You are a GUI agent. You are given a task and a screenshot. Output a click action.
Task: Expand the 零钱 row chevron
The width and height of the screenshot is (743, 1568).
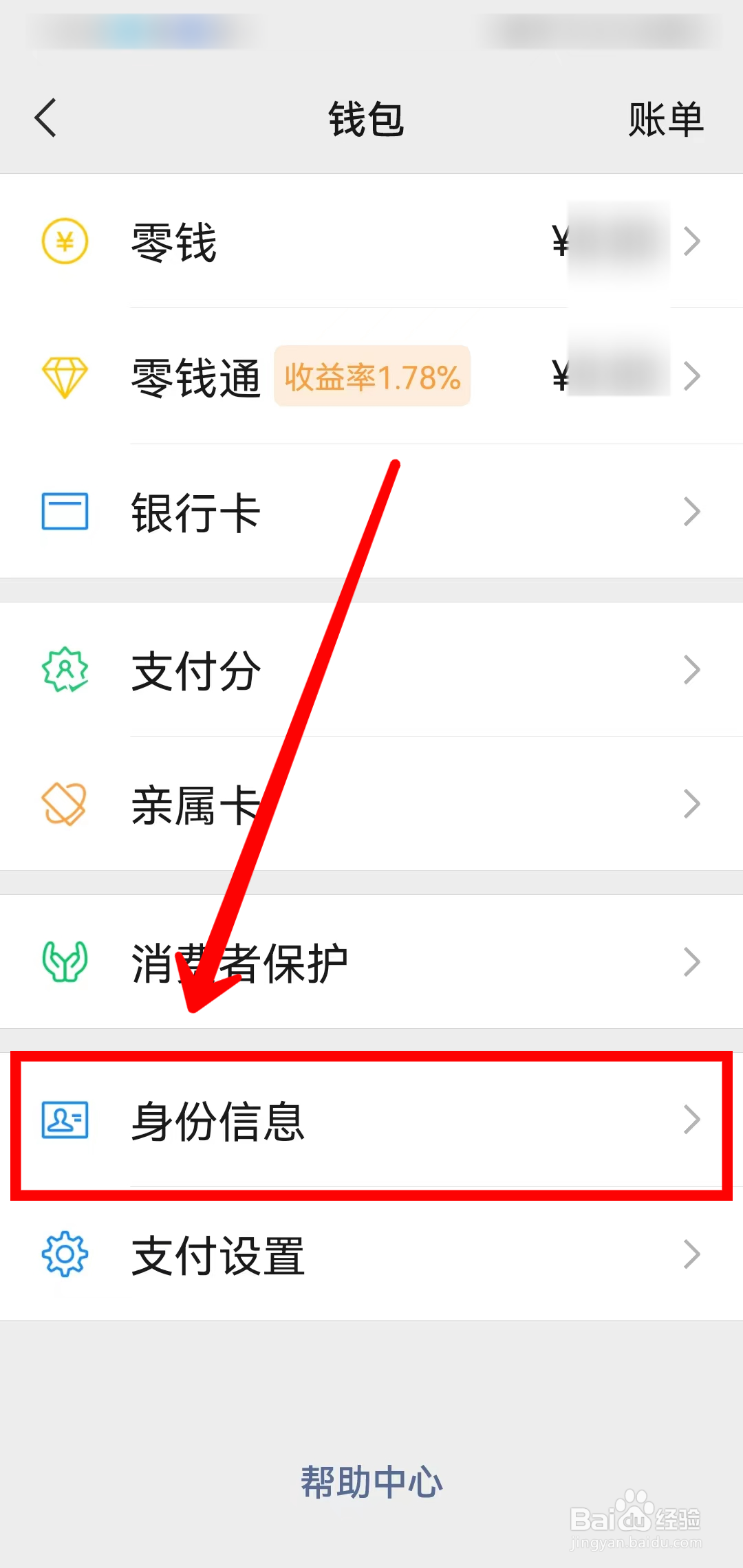693,241
